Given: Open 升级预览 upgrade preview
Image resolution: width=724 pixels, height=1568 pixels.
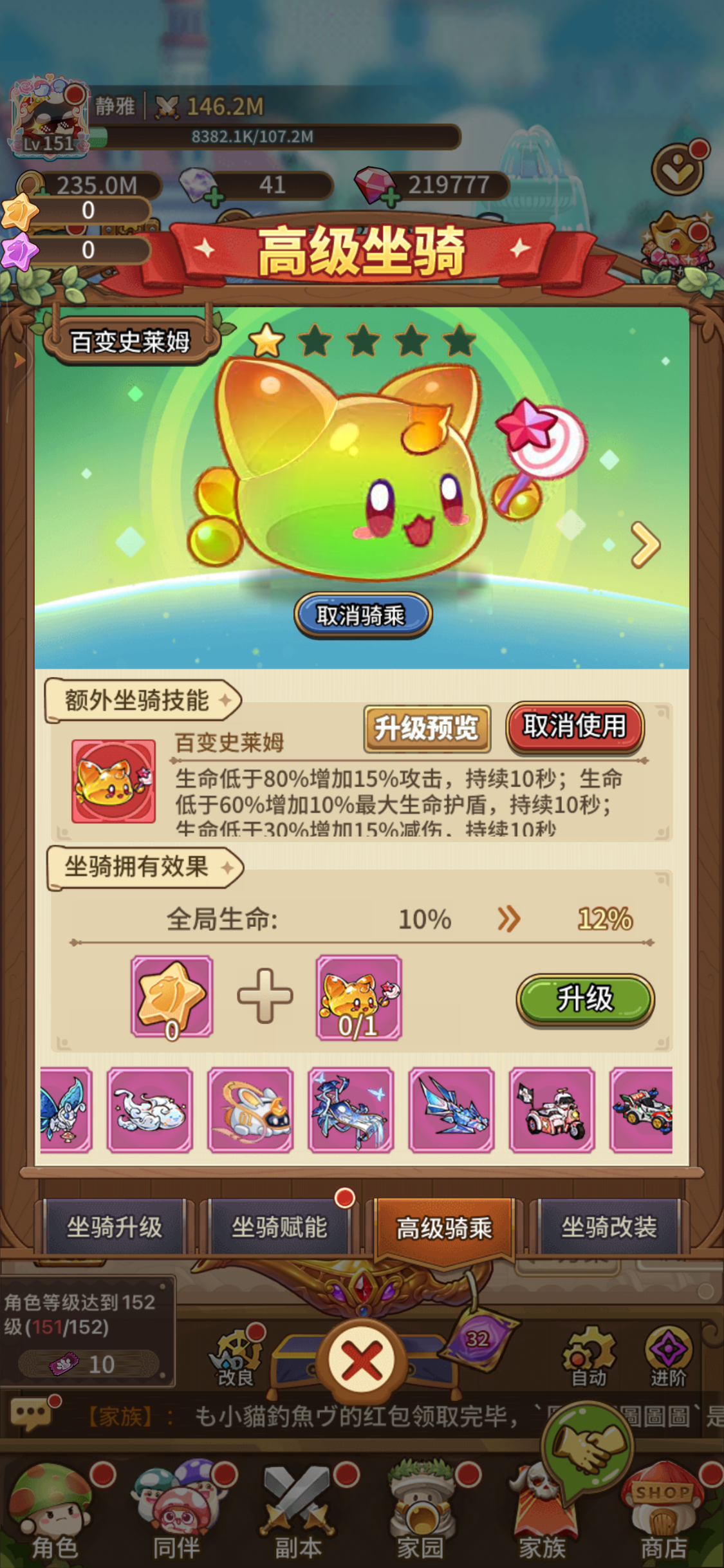Looking at the screenshot, I should click(x=427, y=729).
